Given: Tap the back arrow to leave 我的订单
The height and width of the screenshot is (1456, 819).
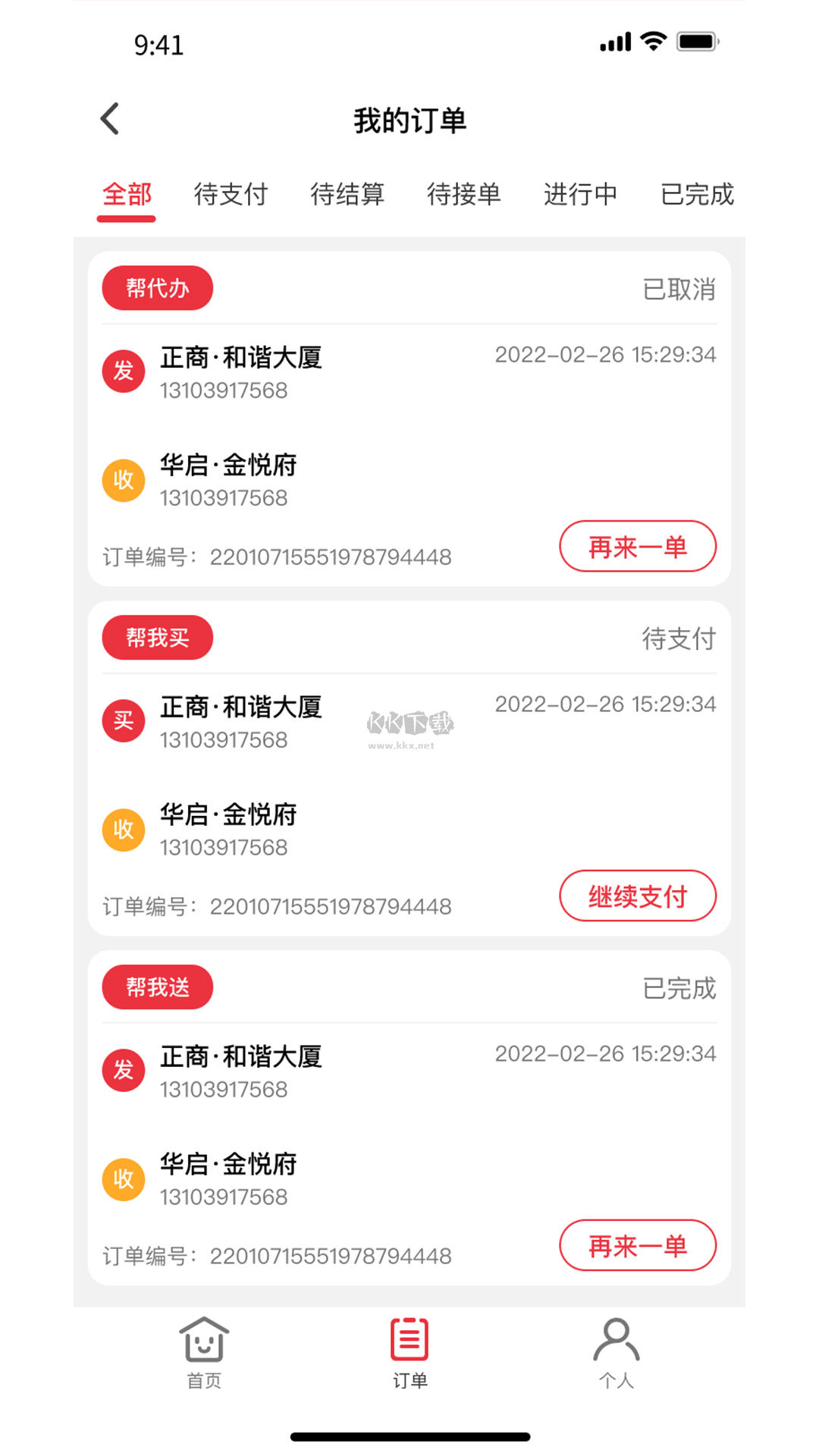Looking at the screenshot, I should pos(108,118).
